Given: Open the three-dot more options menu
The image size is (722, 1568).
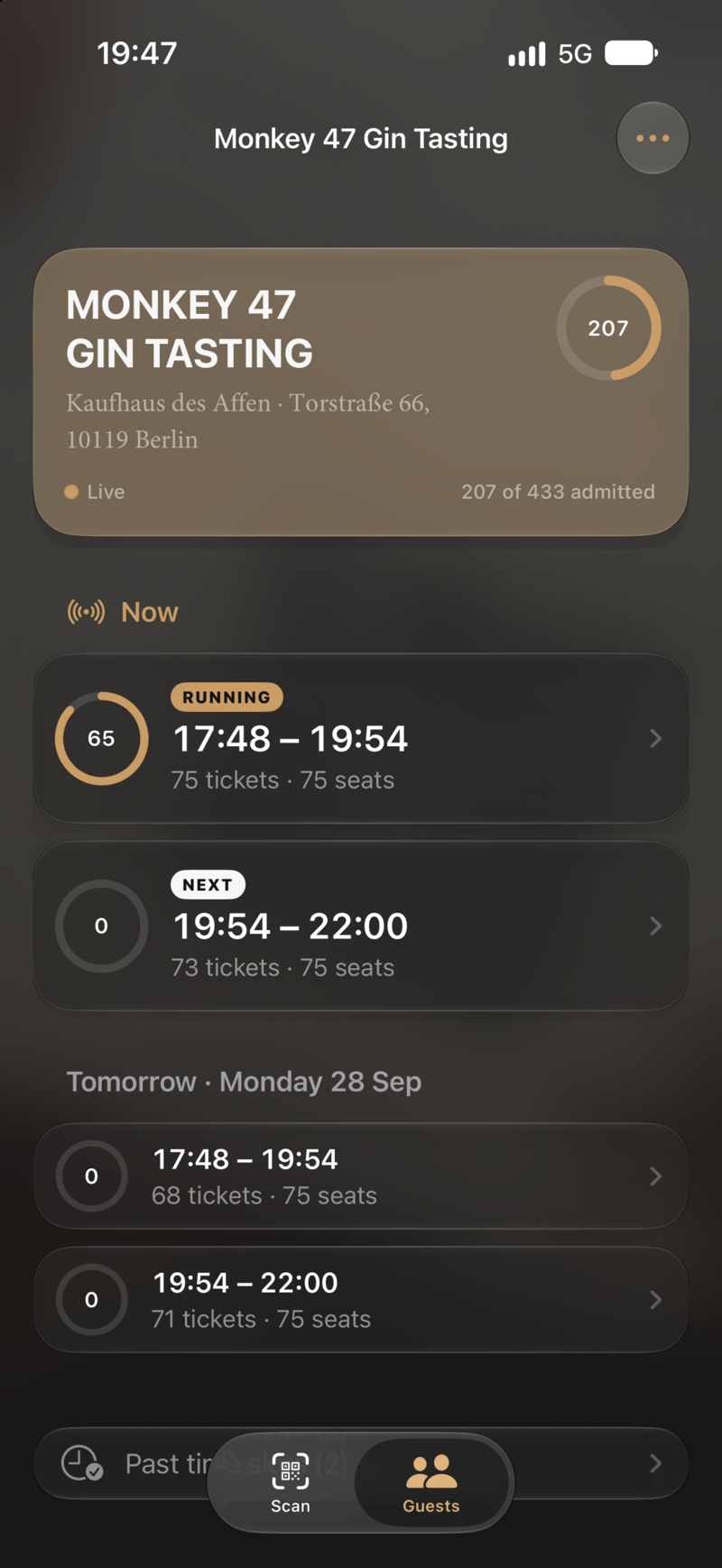Looking at the screenshot, I should (x=653, y=138).
